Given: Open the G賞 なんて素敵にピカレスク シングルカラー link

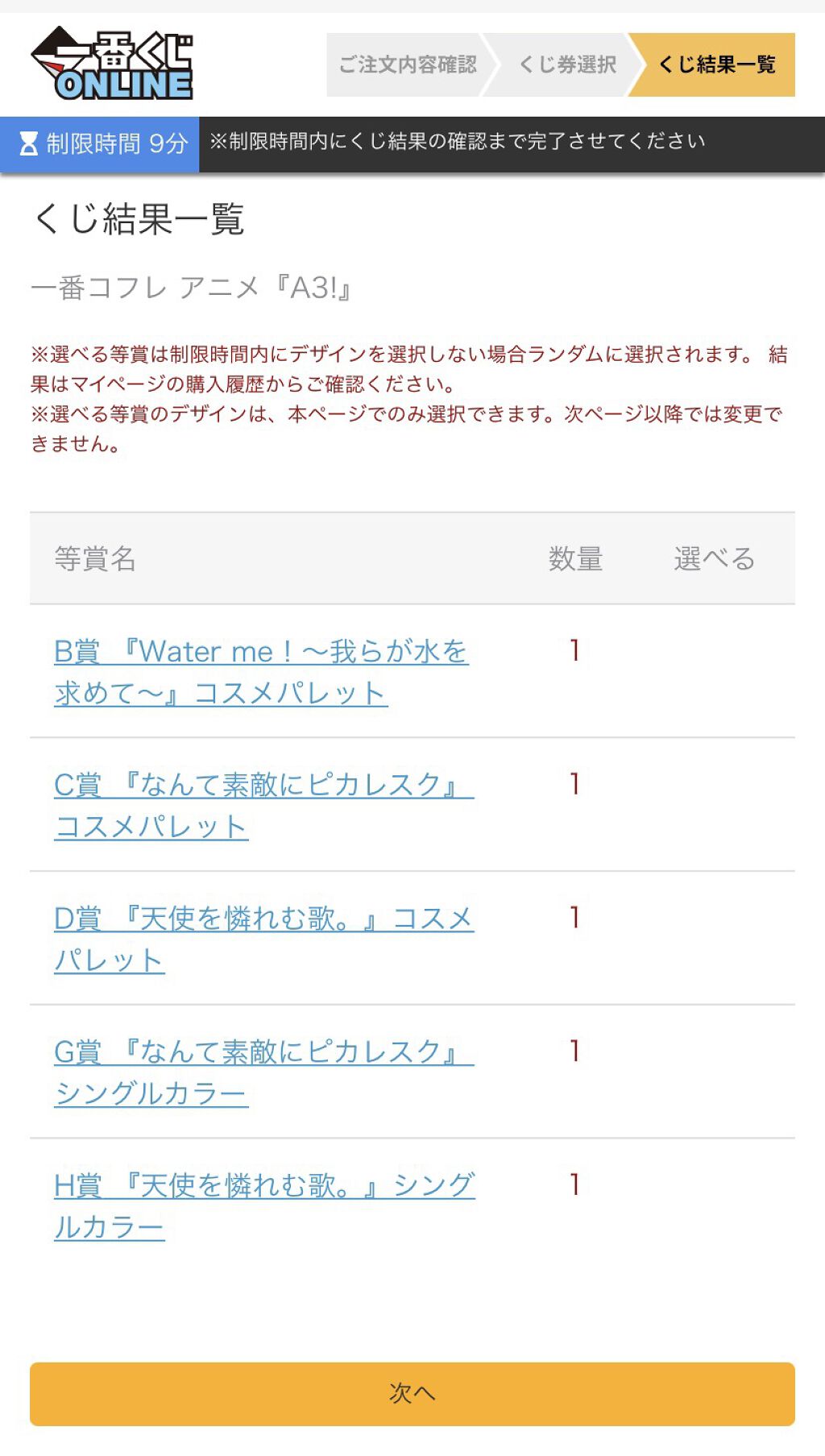Looking at the screenshot, I should [263, 1052].
